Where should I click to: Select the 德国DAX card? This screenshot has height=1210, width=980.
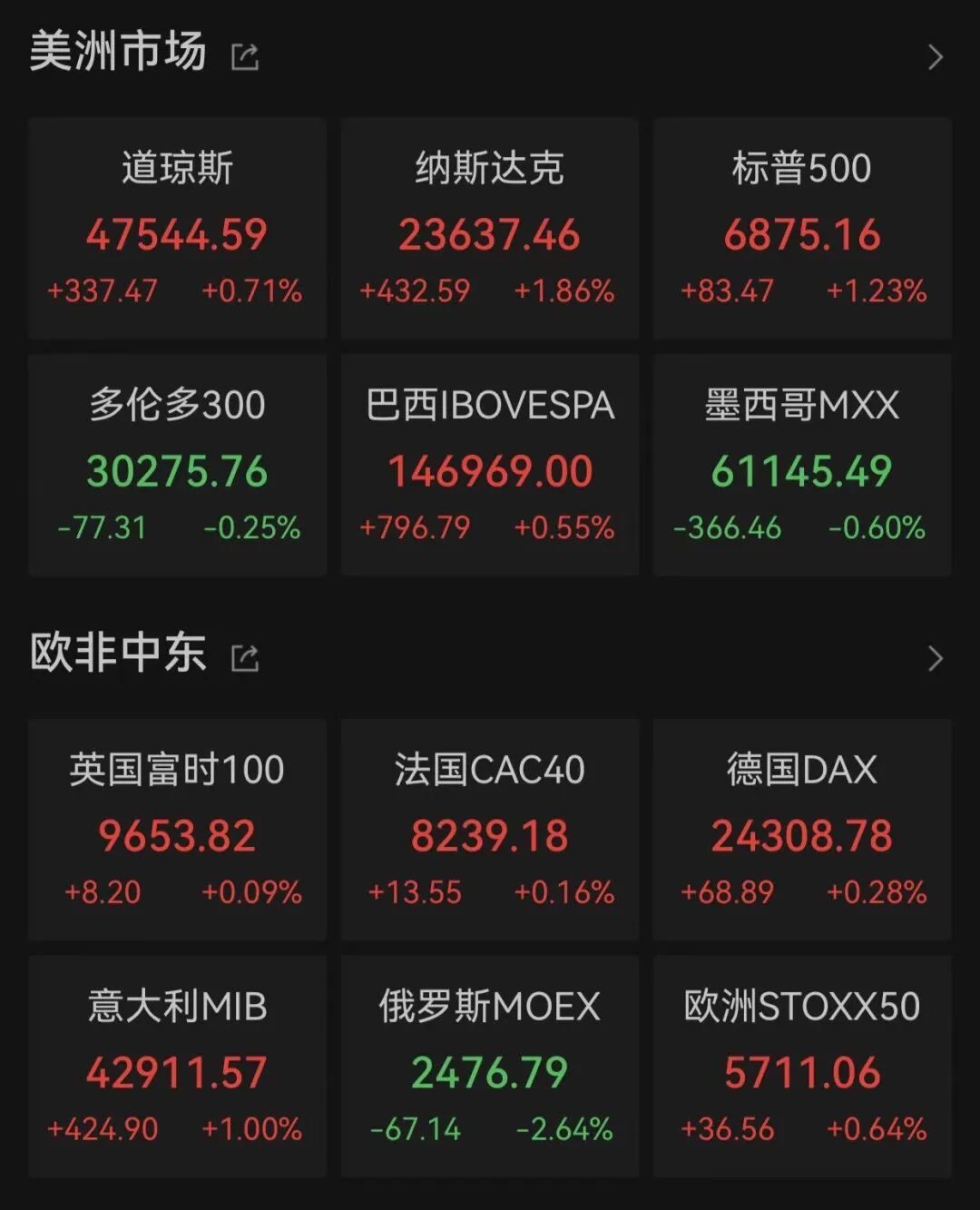click(802, 829)
